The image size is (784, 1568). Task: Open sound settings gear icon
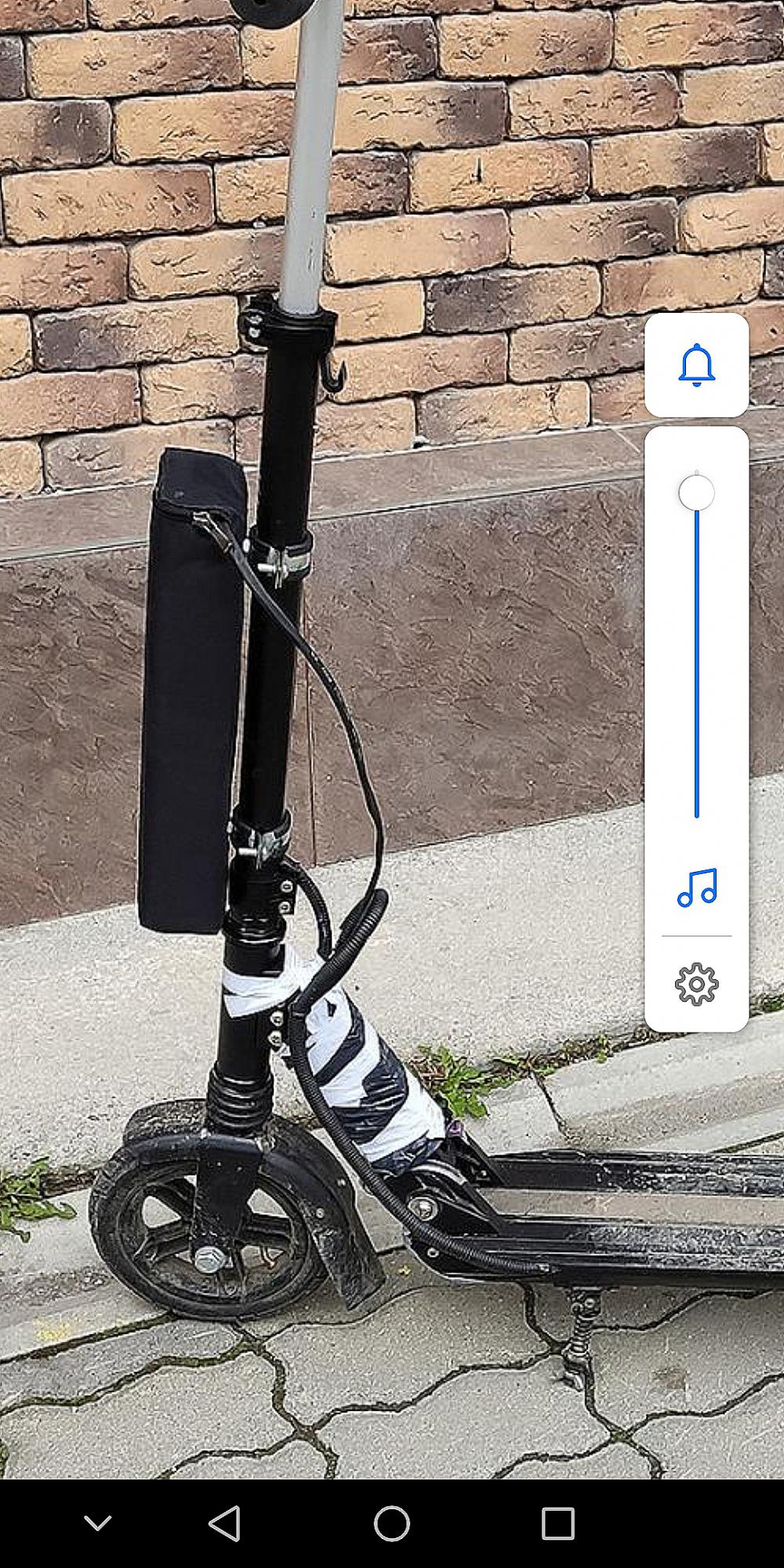point(696,984)
